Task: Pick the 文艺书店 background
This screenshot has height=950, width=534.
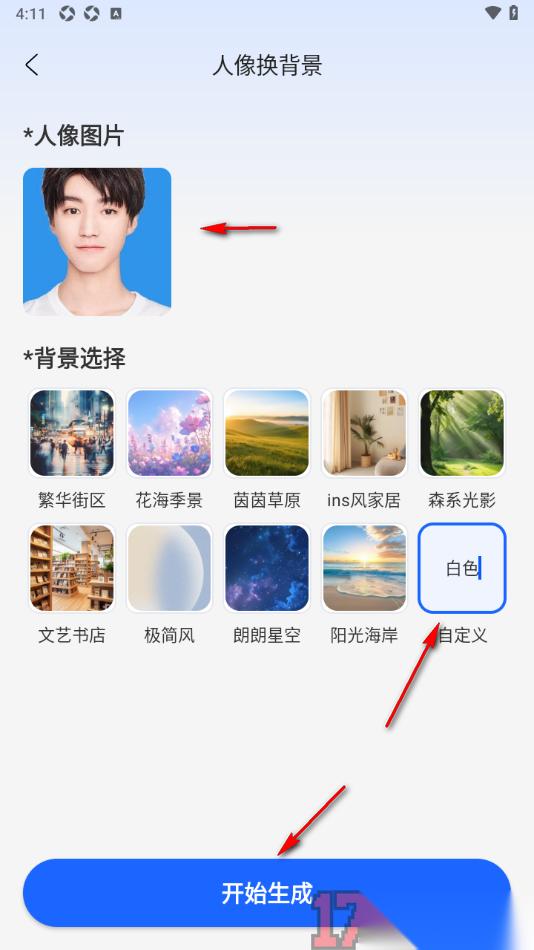Action: point(72,568)
